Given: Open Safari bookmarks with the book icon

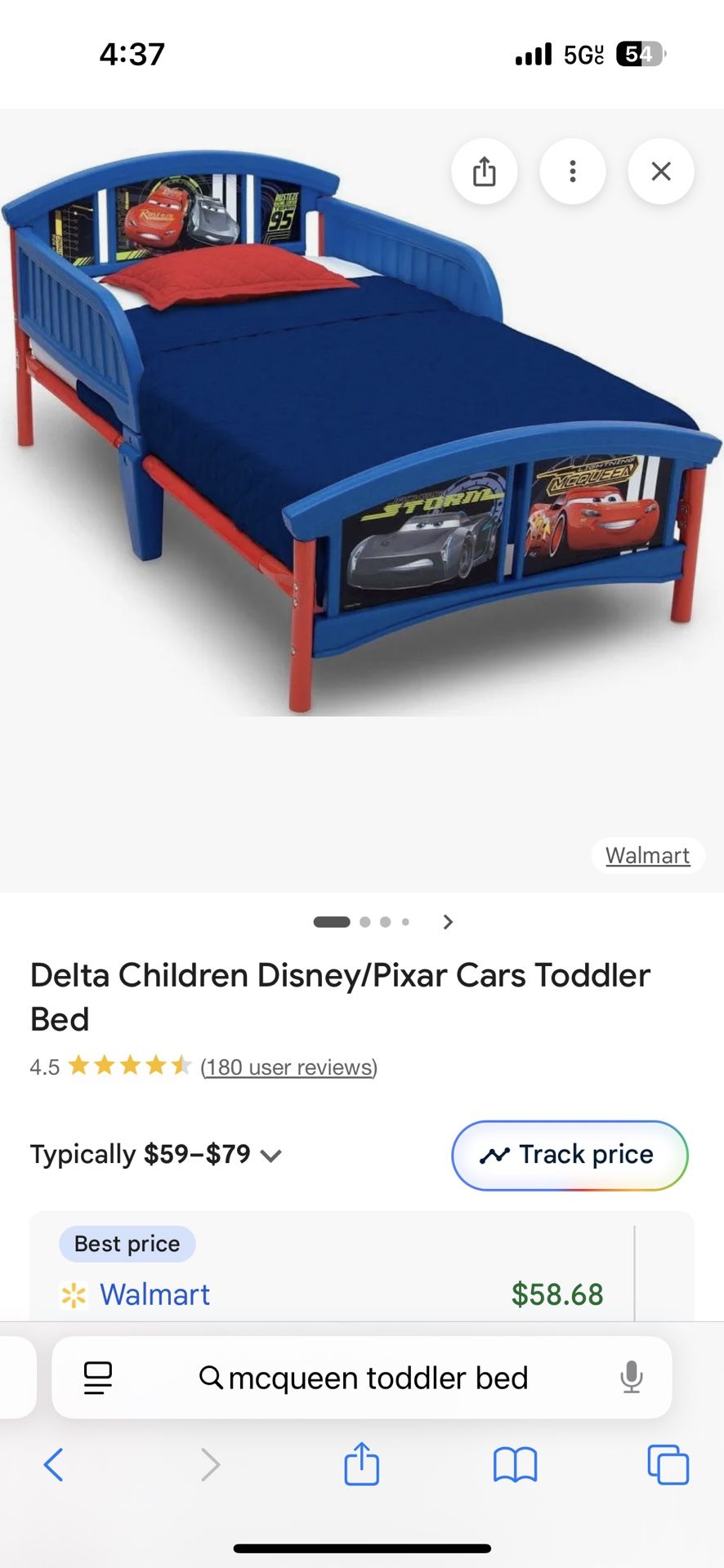Looking at the screenshot, I should pyautogui.click(x=515, y=1464).
